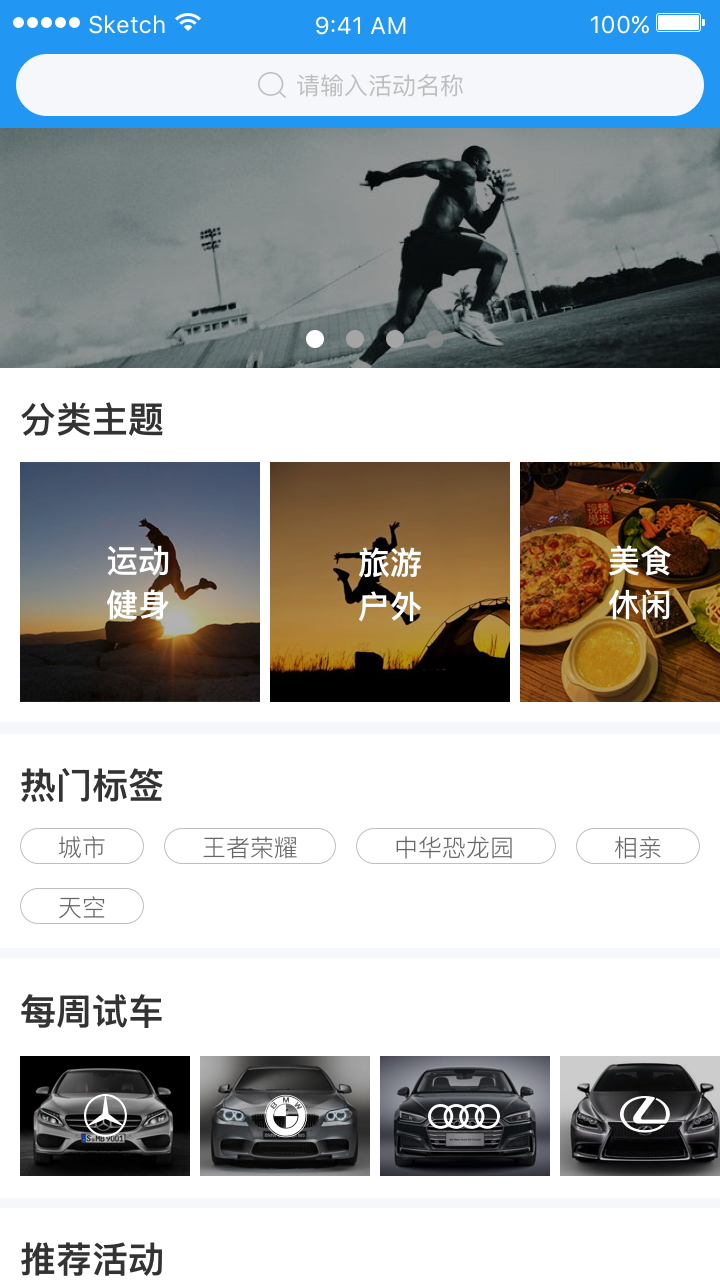720x1280 pixels.
Task: Open the 旅游户外 category tile
Action: [x=390, y=582]
